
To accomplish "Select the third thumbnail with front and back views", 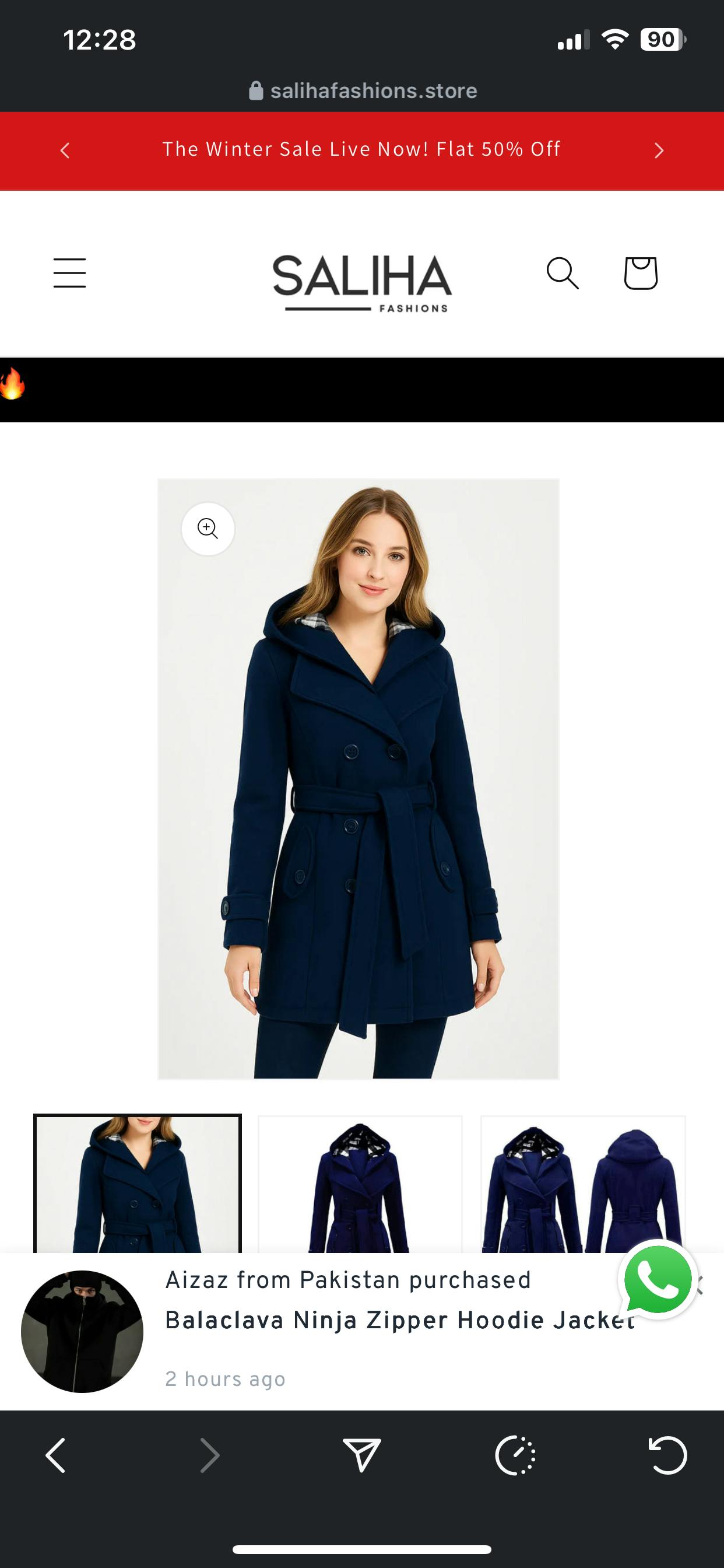I will 583,1184.
